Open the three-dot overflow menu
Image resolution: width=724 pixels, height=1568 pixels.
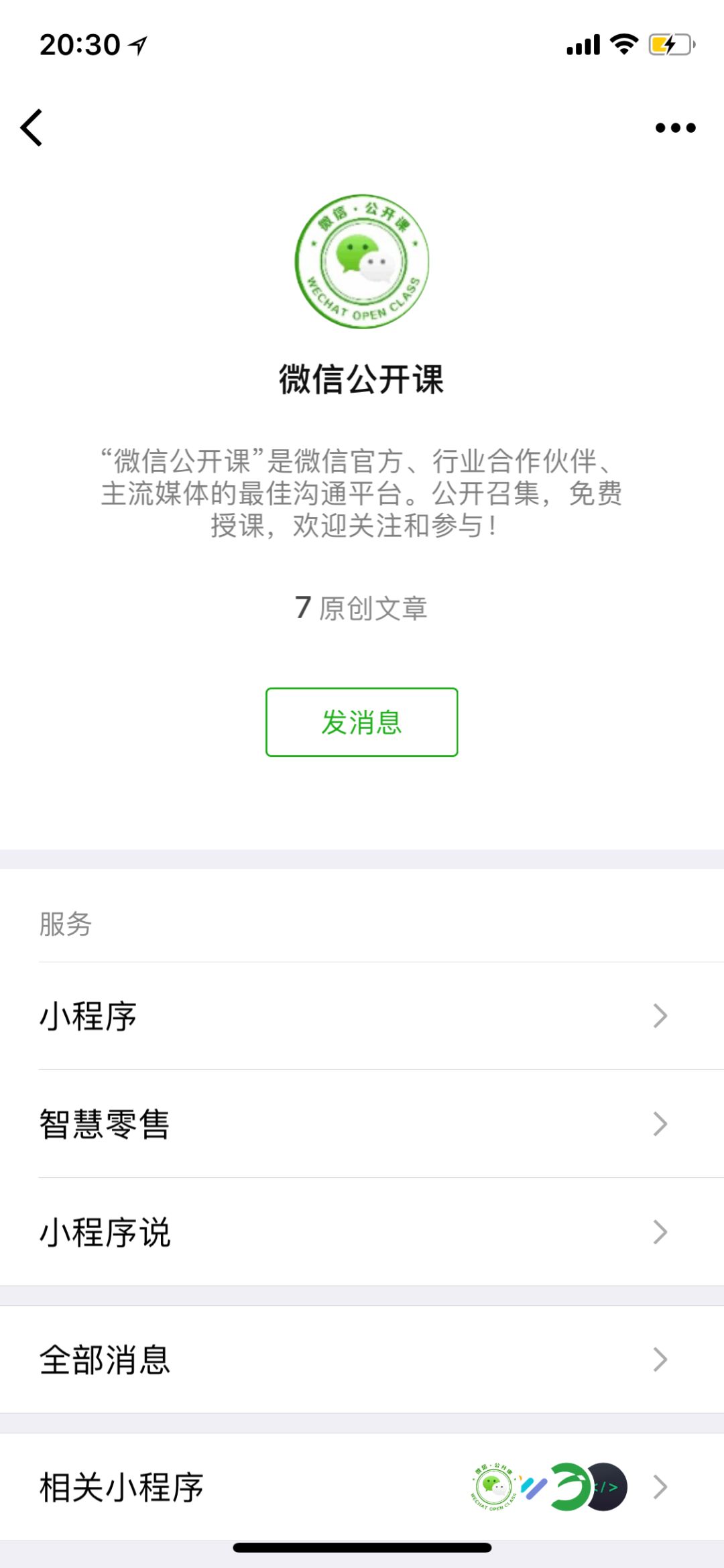675,127
